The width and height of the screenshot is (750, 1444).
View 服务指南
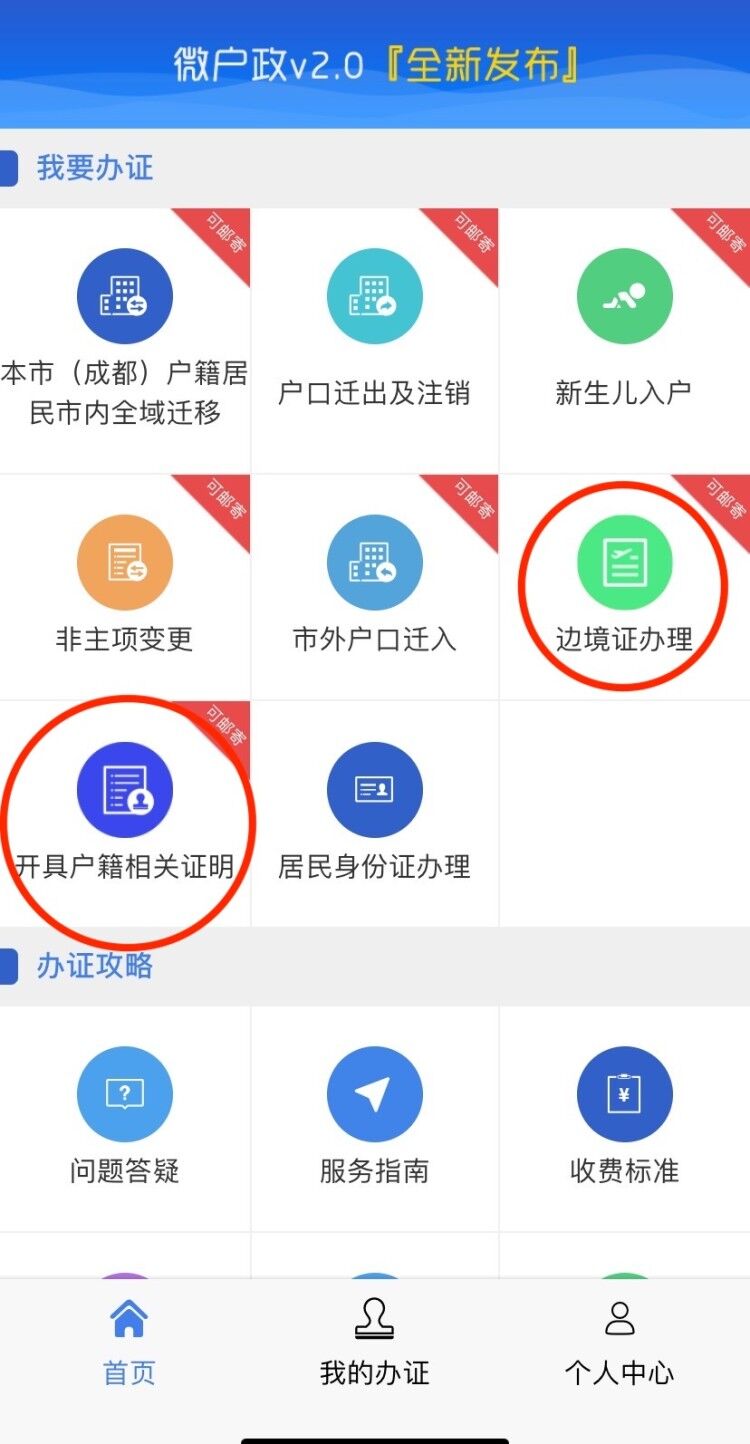[374, 1117]
